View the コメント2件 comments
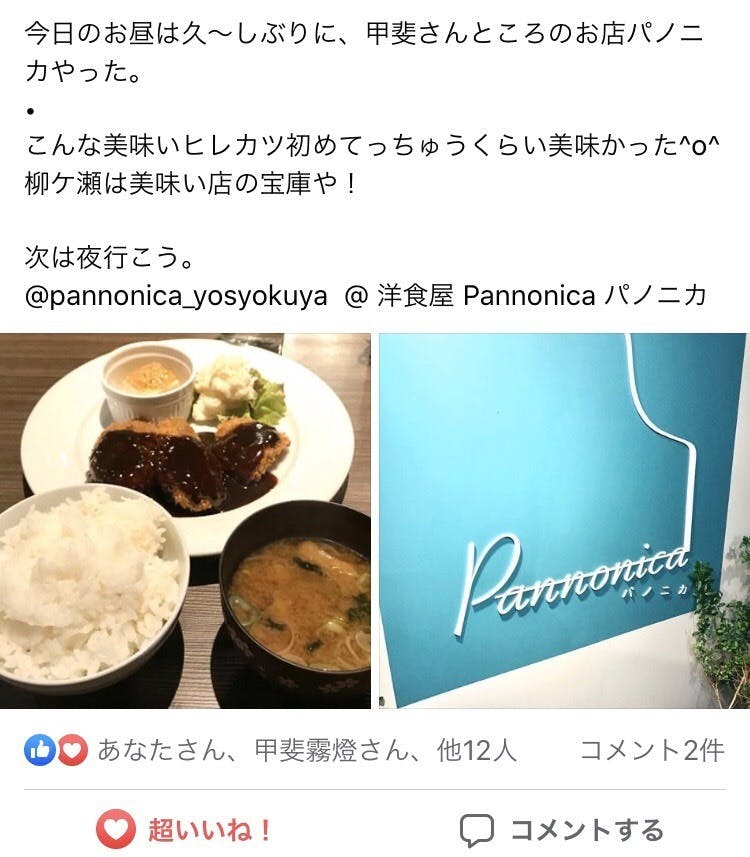Viewport: 750px width, 857px height. coord(652,750)
